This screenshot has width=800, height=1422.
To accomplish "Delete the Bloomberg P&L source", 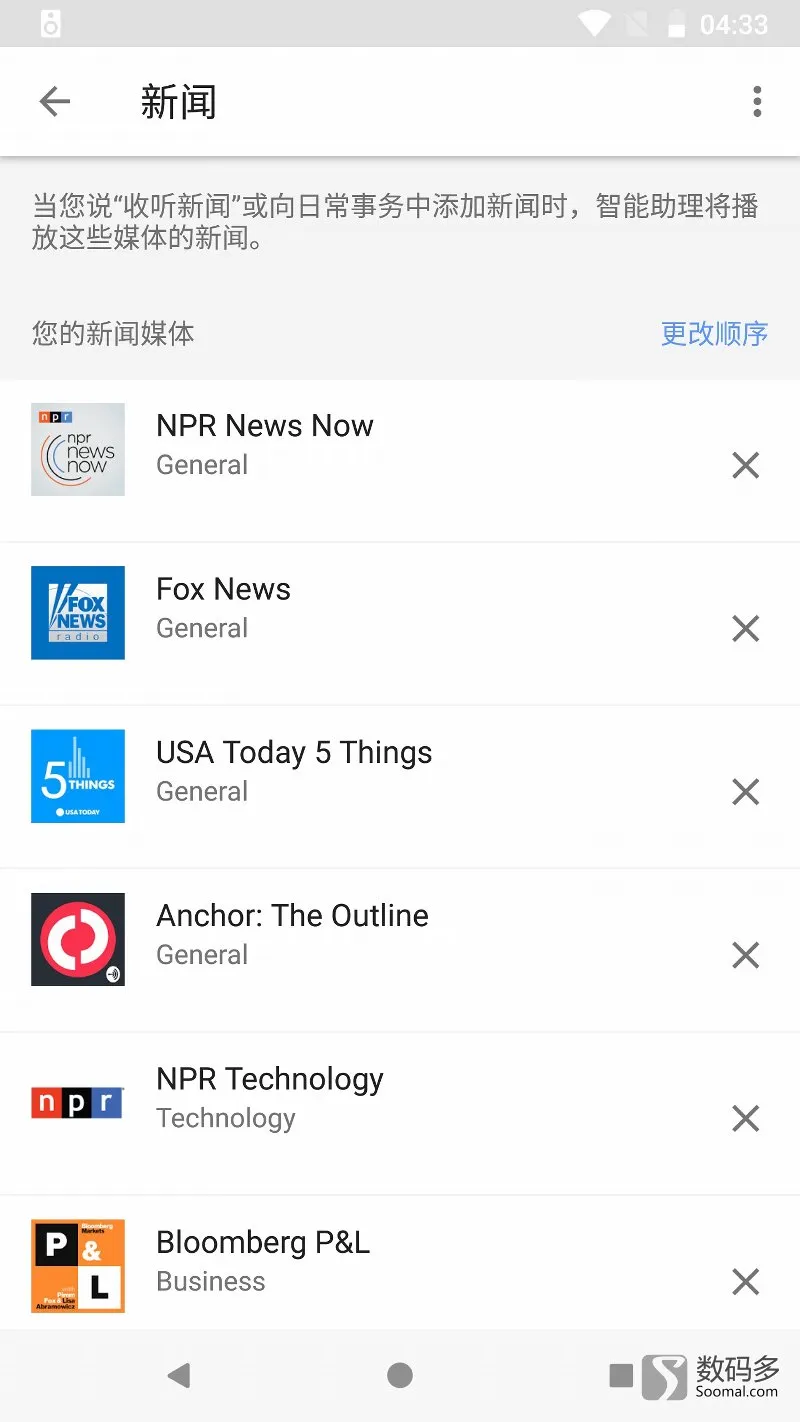I will (x=746, y=1281).
